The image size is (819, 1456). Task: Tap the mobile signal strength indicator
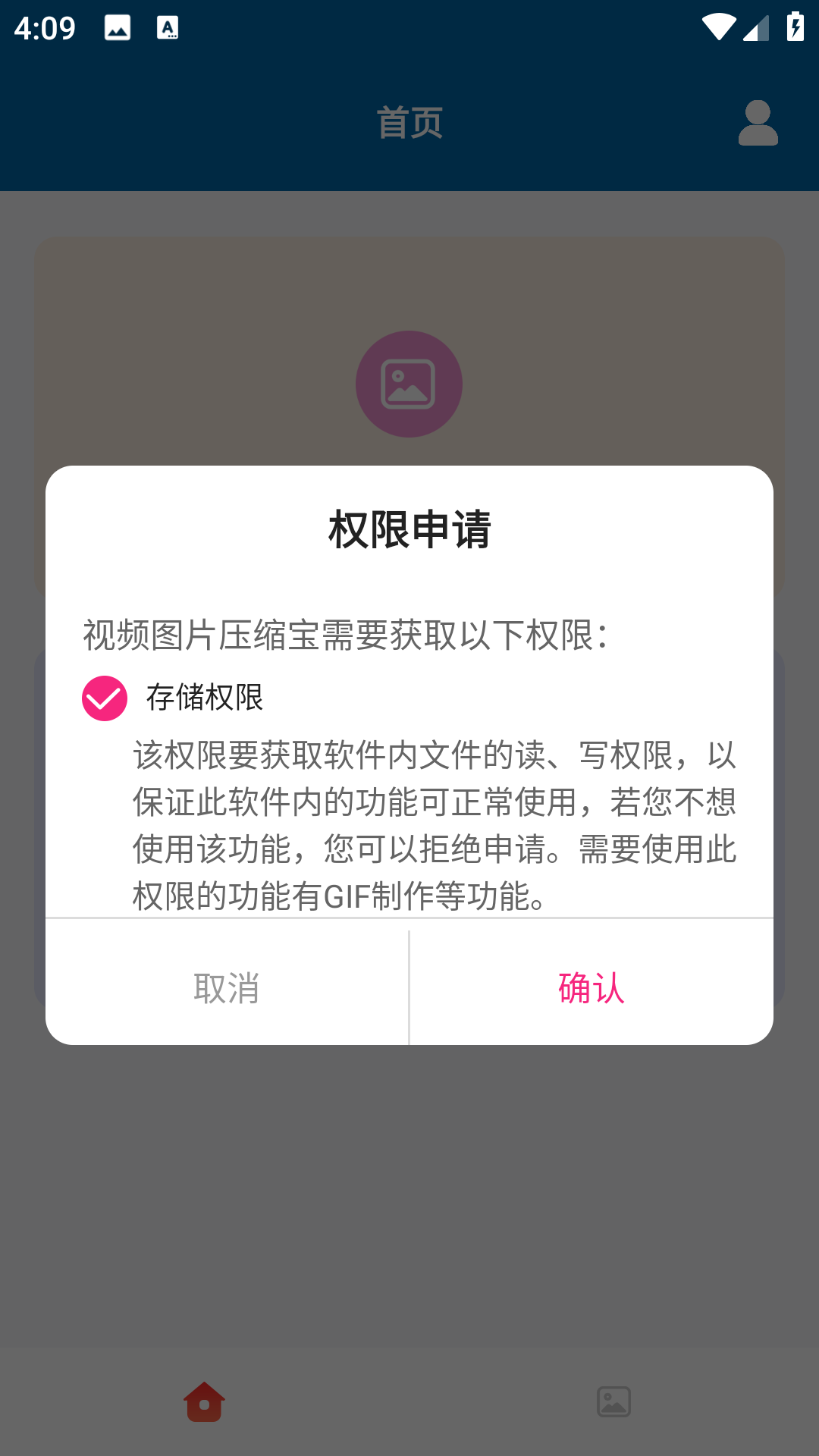point(756,25)
